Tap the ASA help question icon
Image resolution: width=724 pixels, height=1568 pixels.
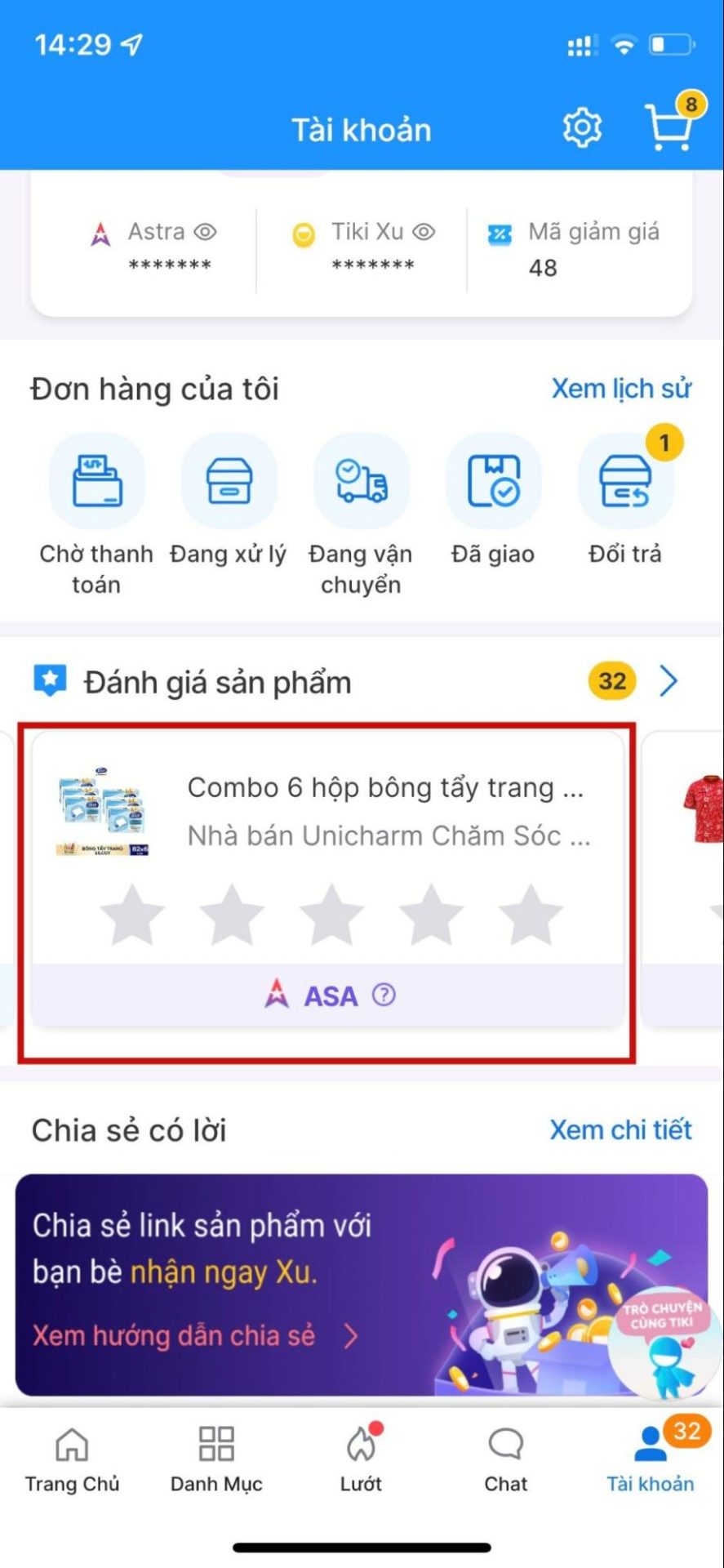point(384,995)
